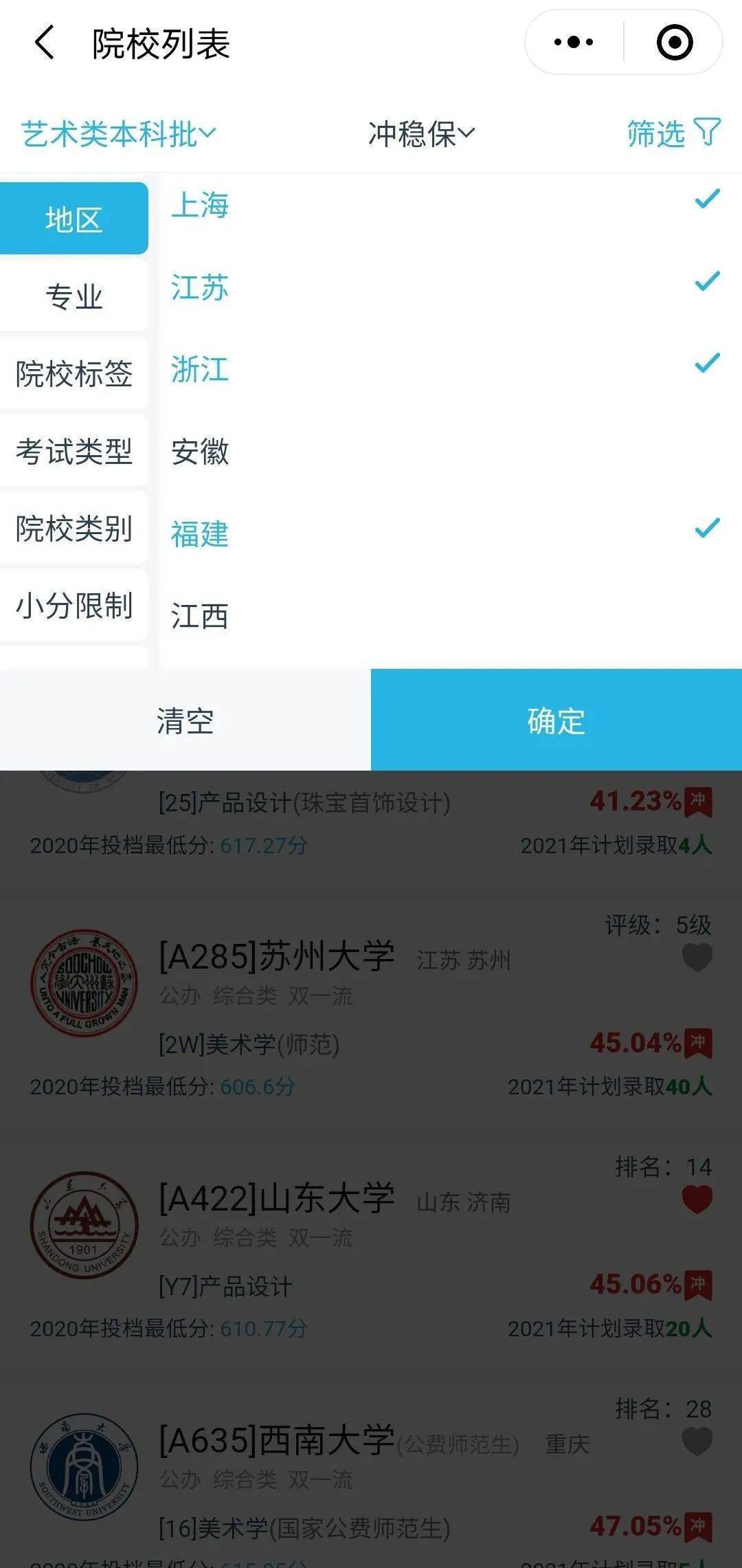The image size is (742, 1568).
Task: Switch to the 考试类型 filter category
Action: 74,452
